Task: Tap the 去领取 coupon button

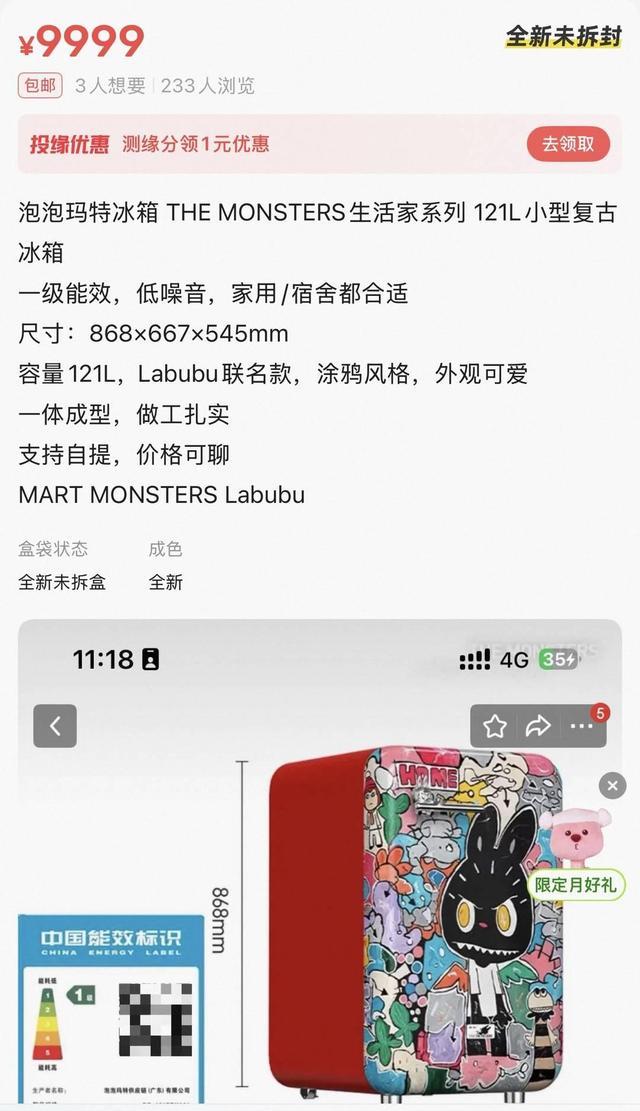Action: tap(568, 144)
